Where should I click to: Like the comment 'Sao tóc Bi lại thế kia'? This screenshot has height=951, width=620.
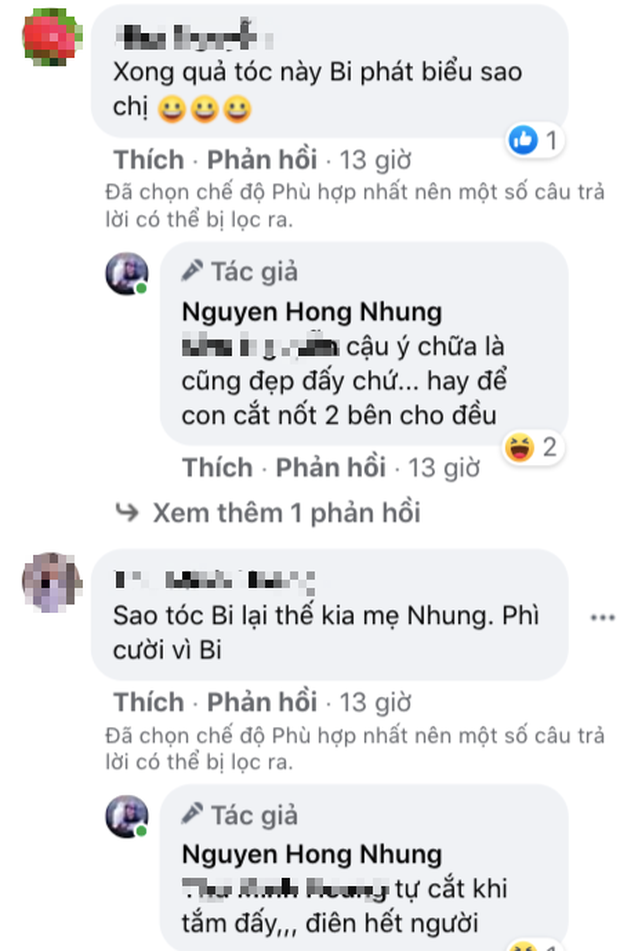click(x=148, y=702)
